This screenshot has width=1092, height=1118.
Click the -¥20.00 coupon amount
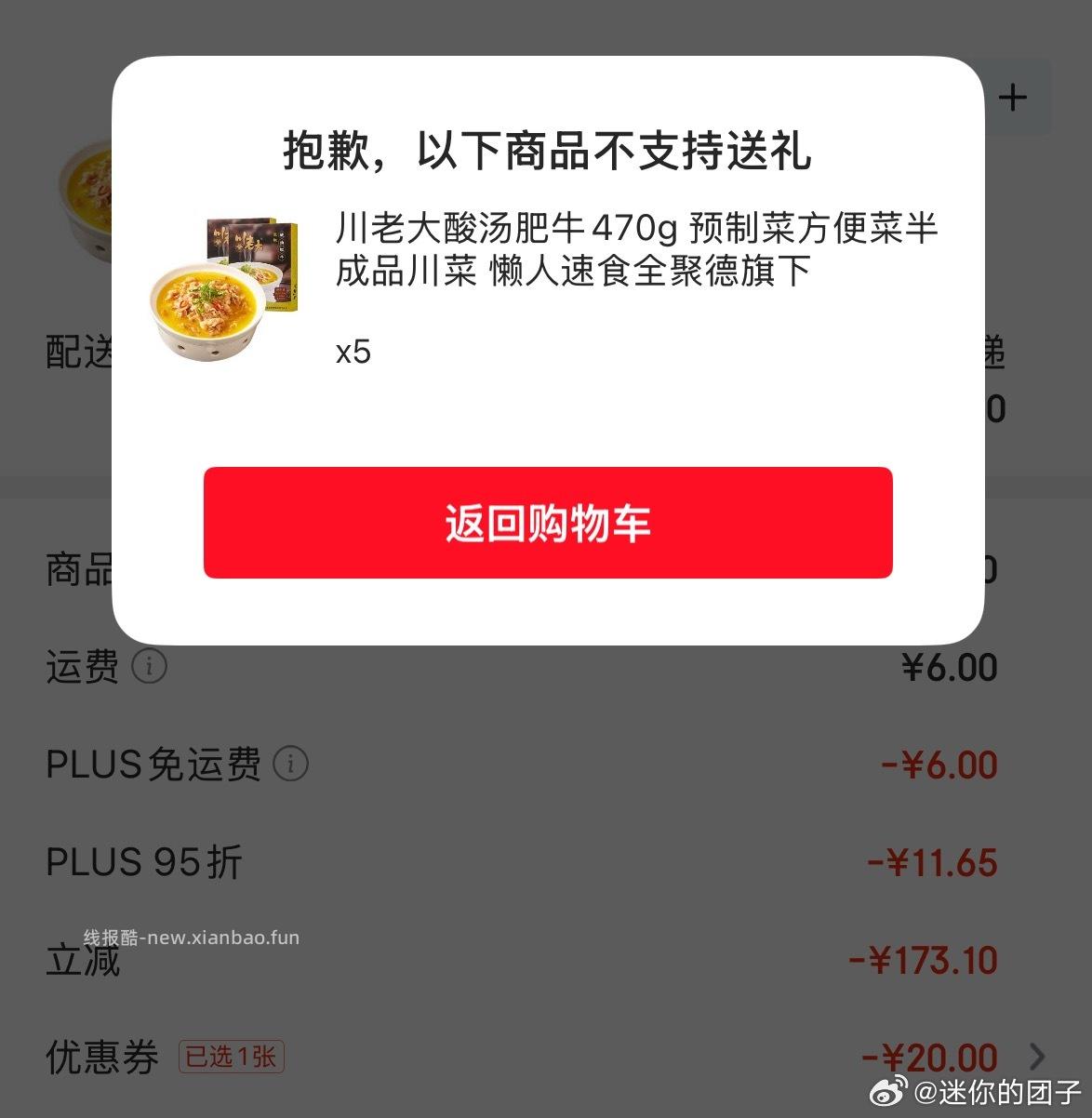[924, 1057]
